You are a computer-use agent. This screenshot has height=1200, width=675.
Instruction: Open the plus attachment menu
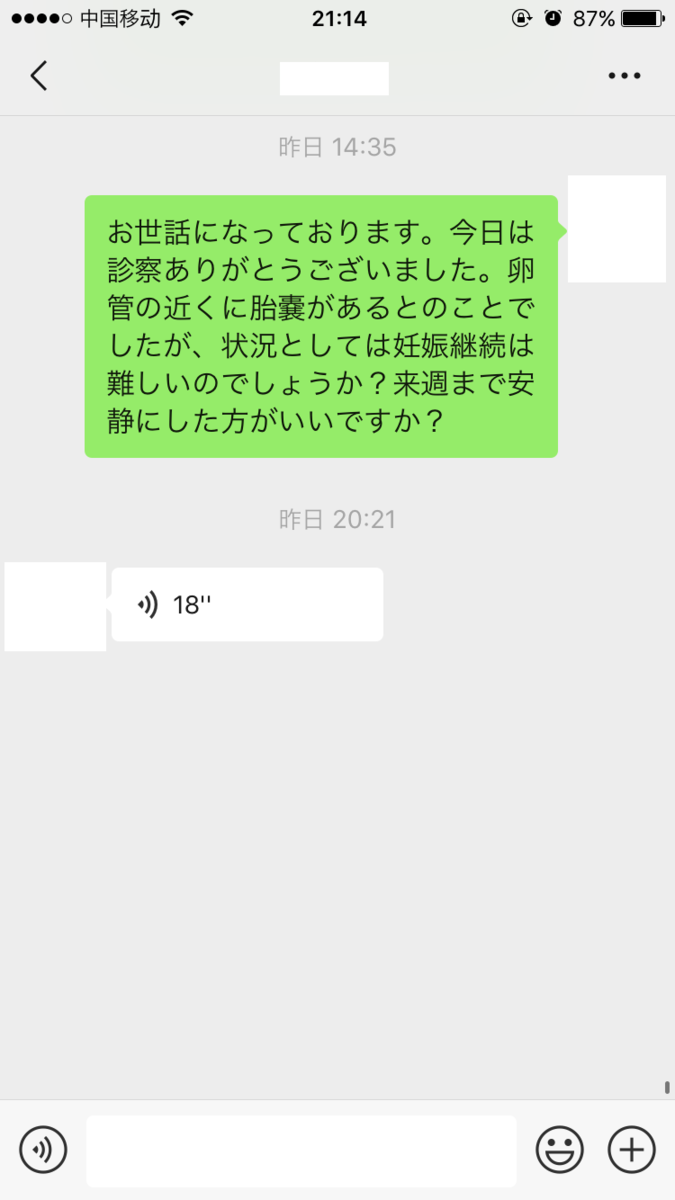click(x=632, y=1149)
